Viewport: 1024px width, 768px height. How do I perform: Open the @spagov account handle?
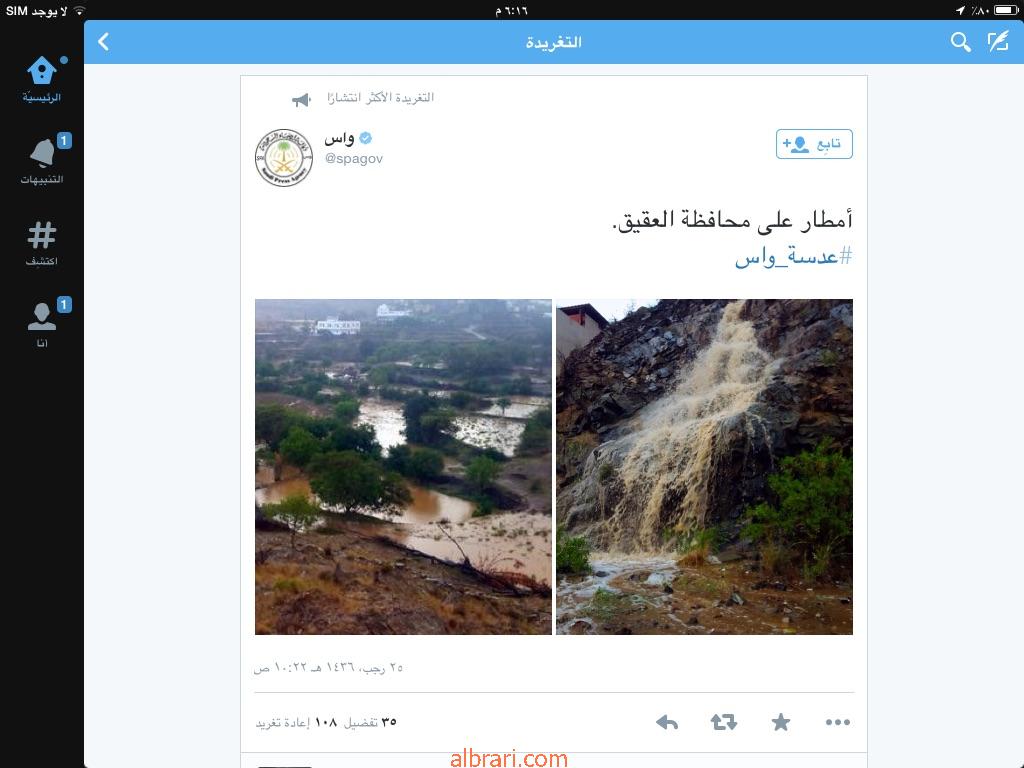(354, 158)
